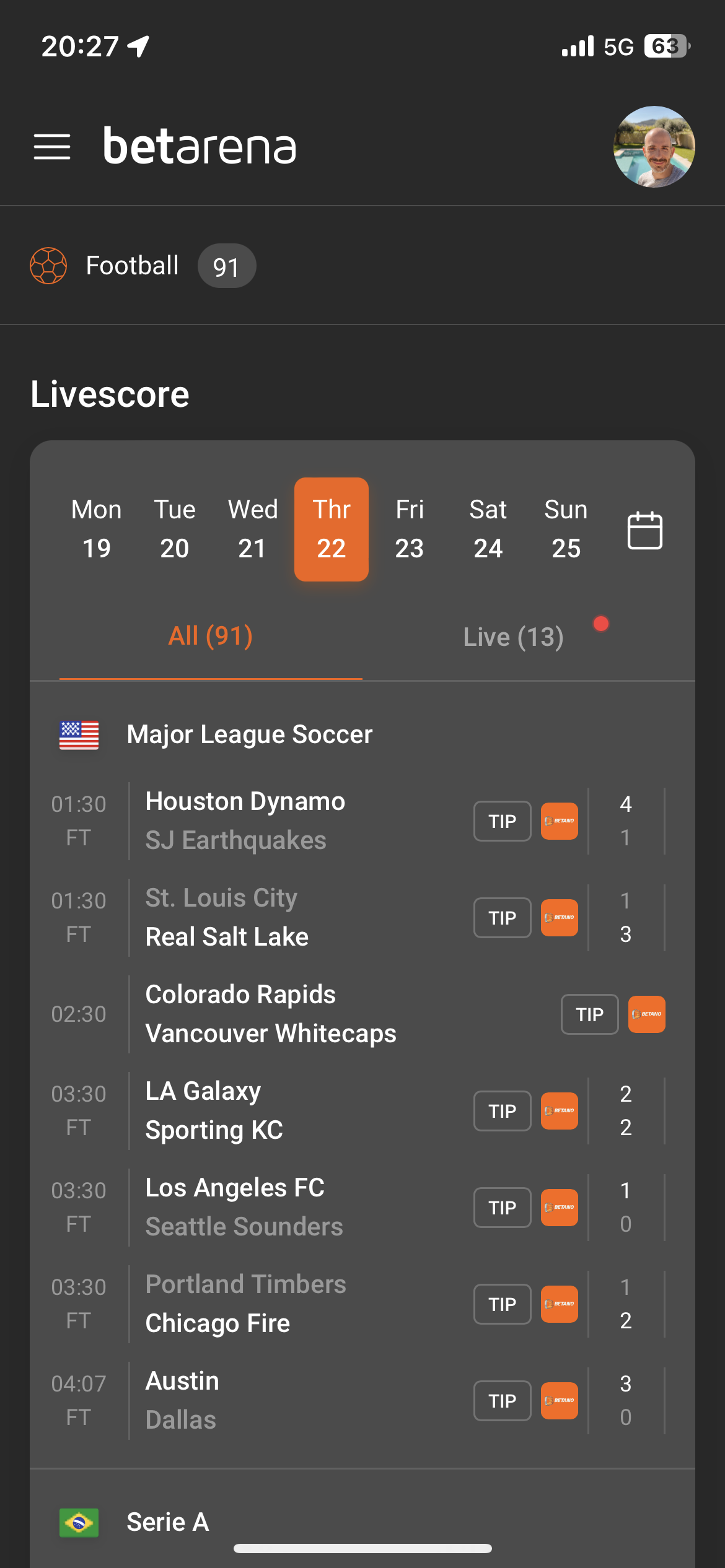725x1568 pixels.
Task: Select Saturday 24 in the date strip
Action: point(488,529)
